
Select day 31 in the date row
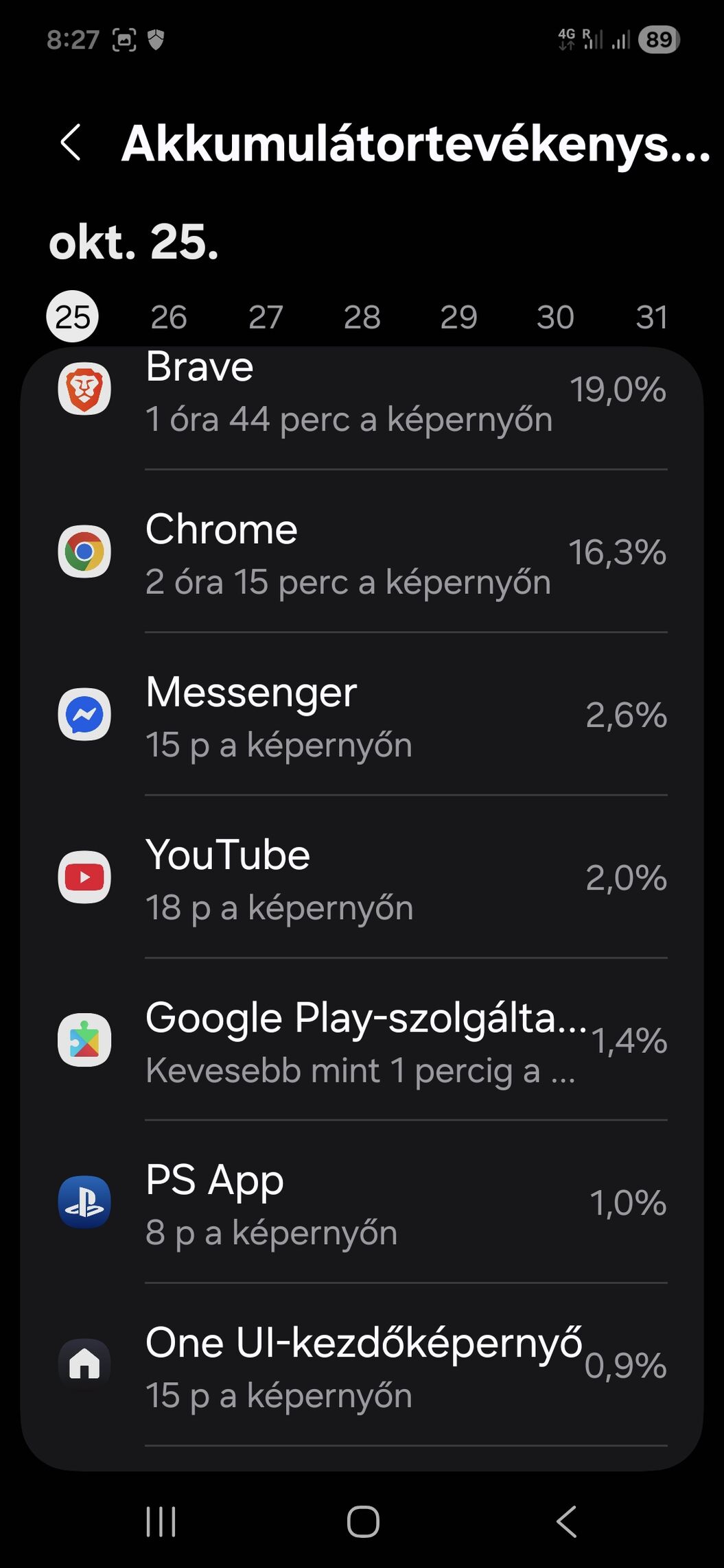(651, 317)
